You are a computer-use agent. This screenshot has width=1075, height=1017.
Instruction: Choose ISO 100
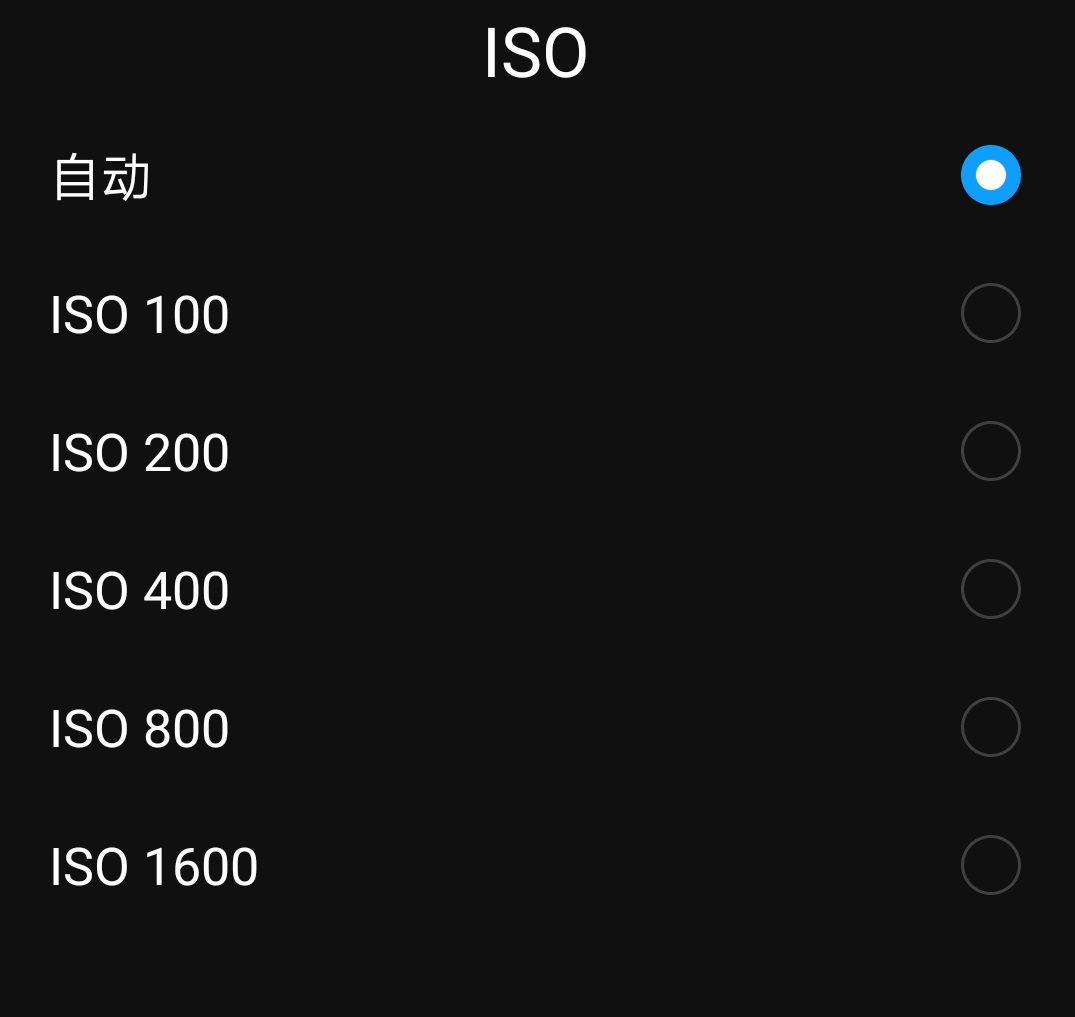click(x=990, y=313)
